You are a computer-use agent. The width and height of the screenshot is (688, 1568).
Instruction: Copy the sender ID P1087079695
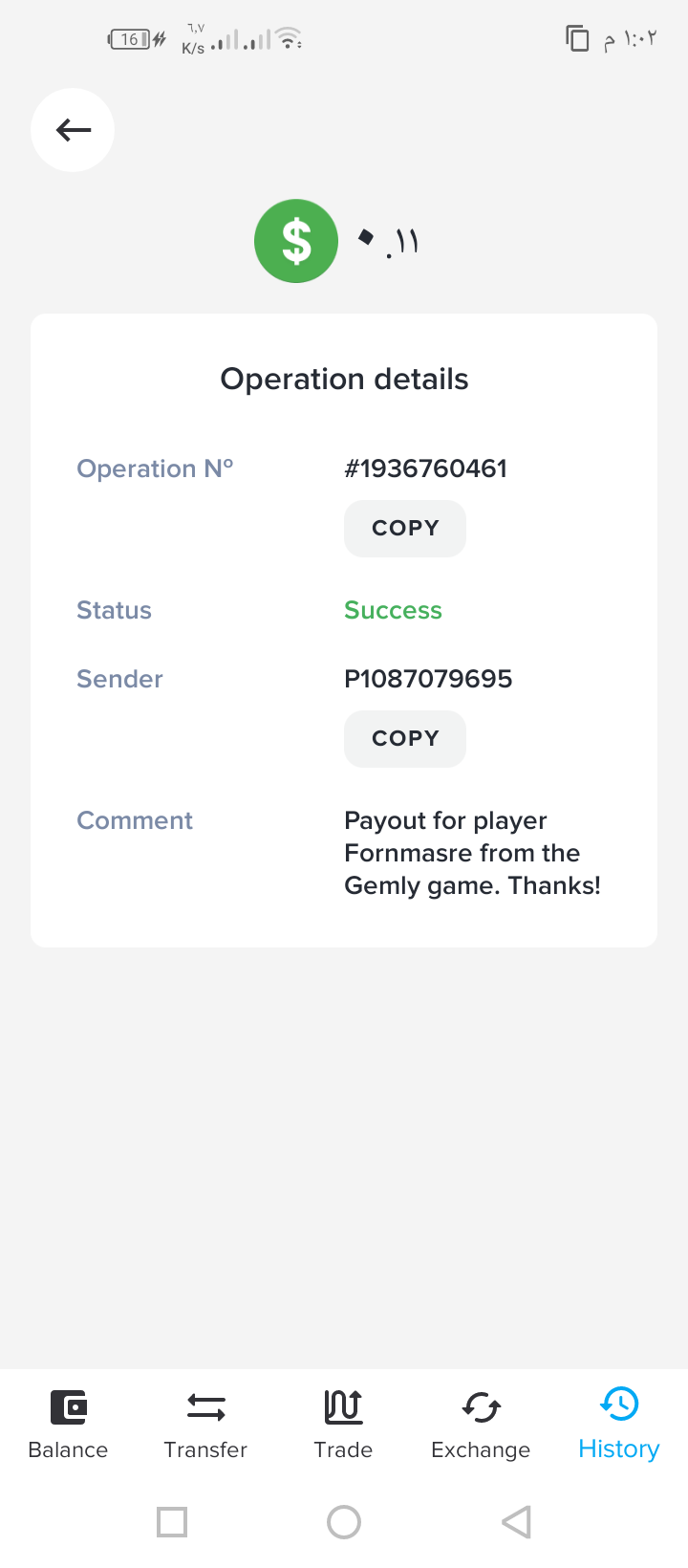coord(405,739)
